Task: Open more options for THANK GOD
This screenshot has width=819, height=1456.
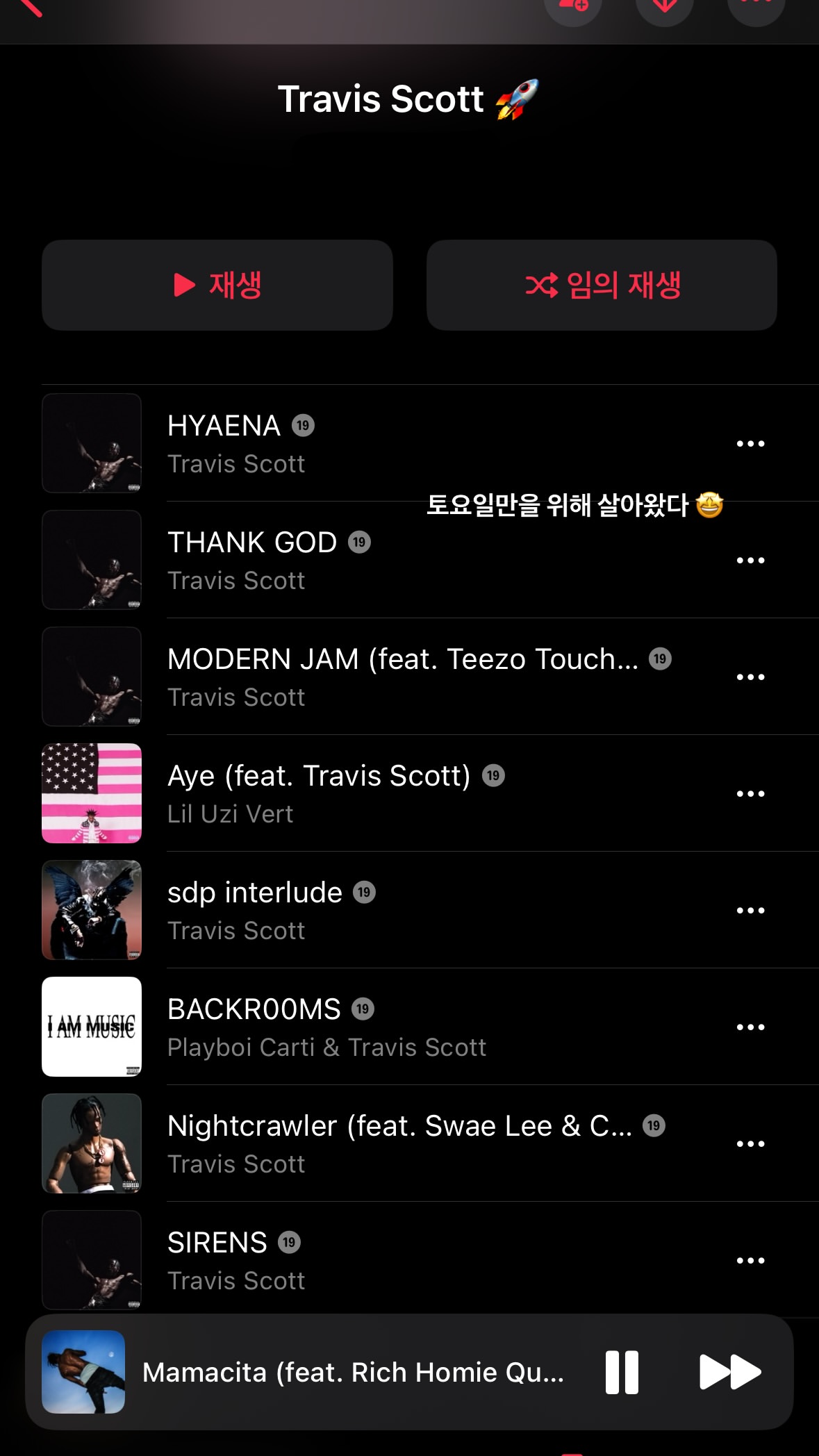Action: point(750,560)
